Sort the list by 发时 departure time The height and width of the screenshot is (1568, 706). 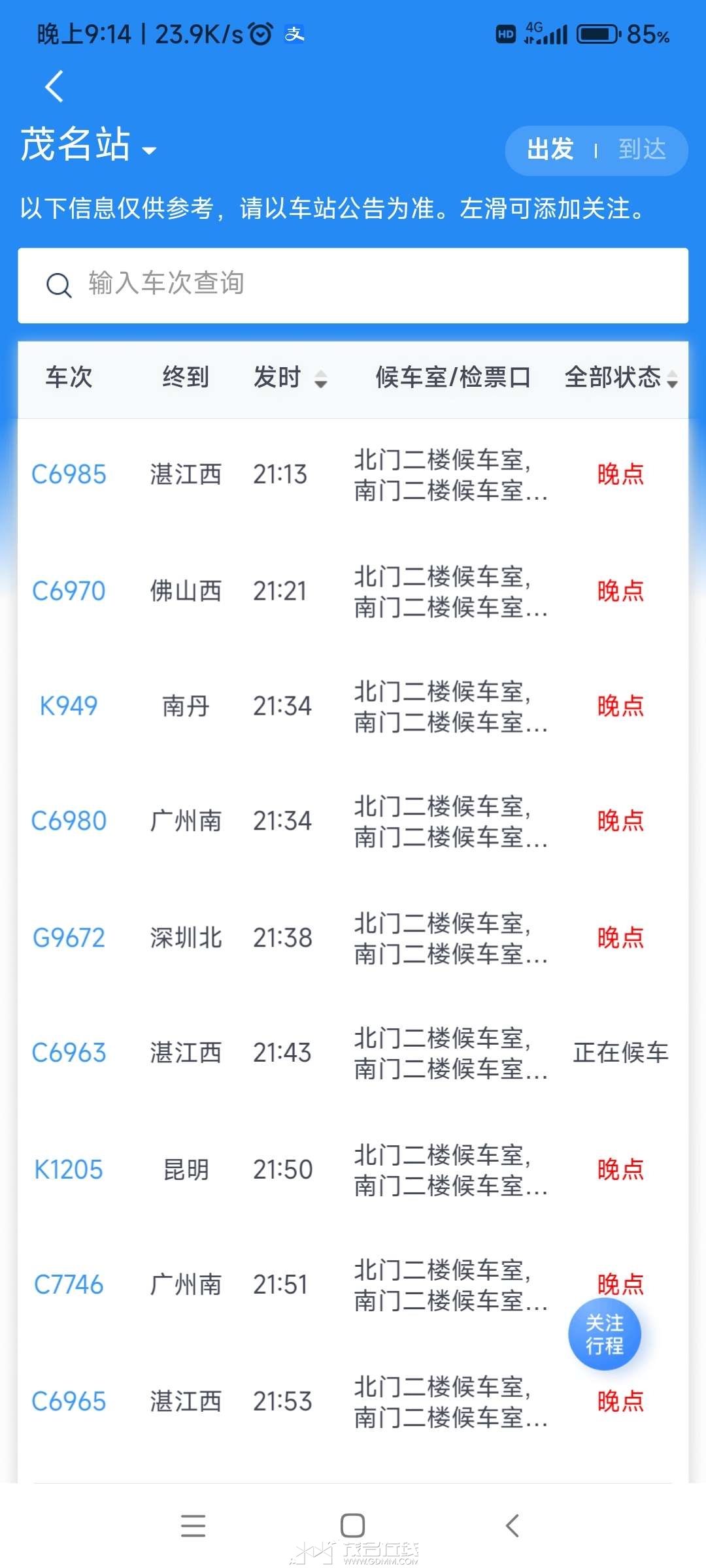point(290,378)
